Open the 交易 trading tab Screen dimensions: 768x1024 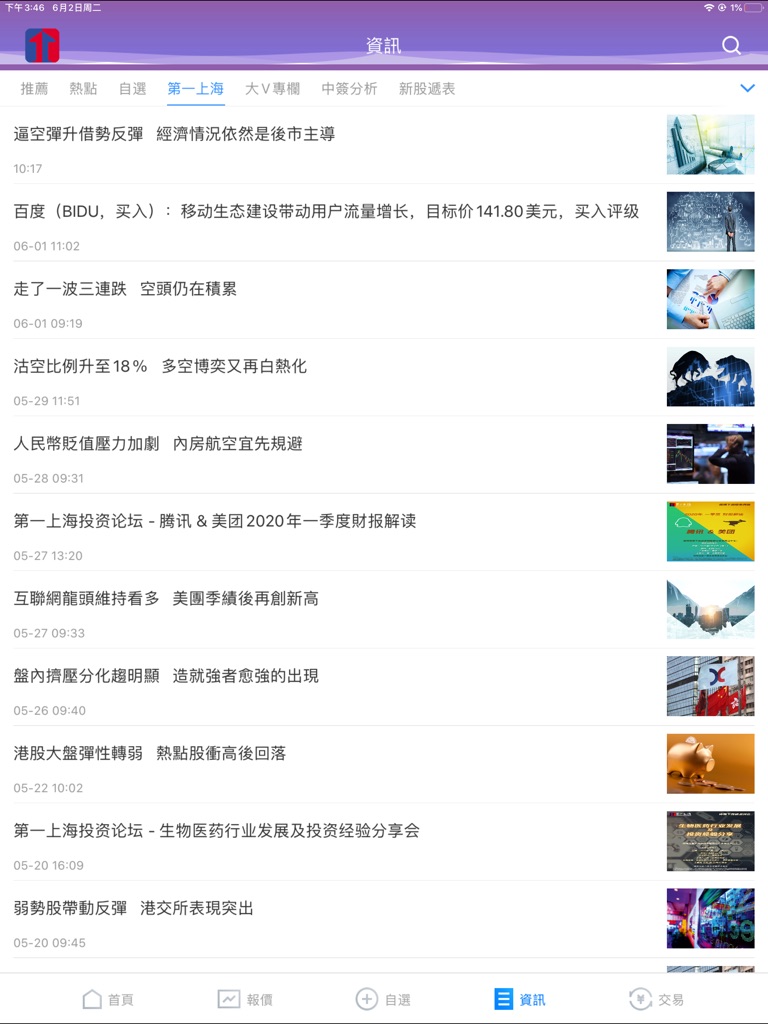(x=656, y=999)
